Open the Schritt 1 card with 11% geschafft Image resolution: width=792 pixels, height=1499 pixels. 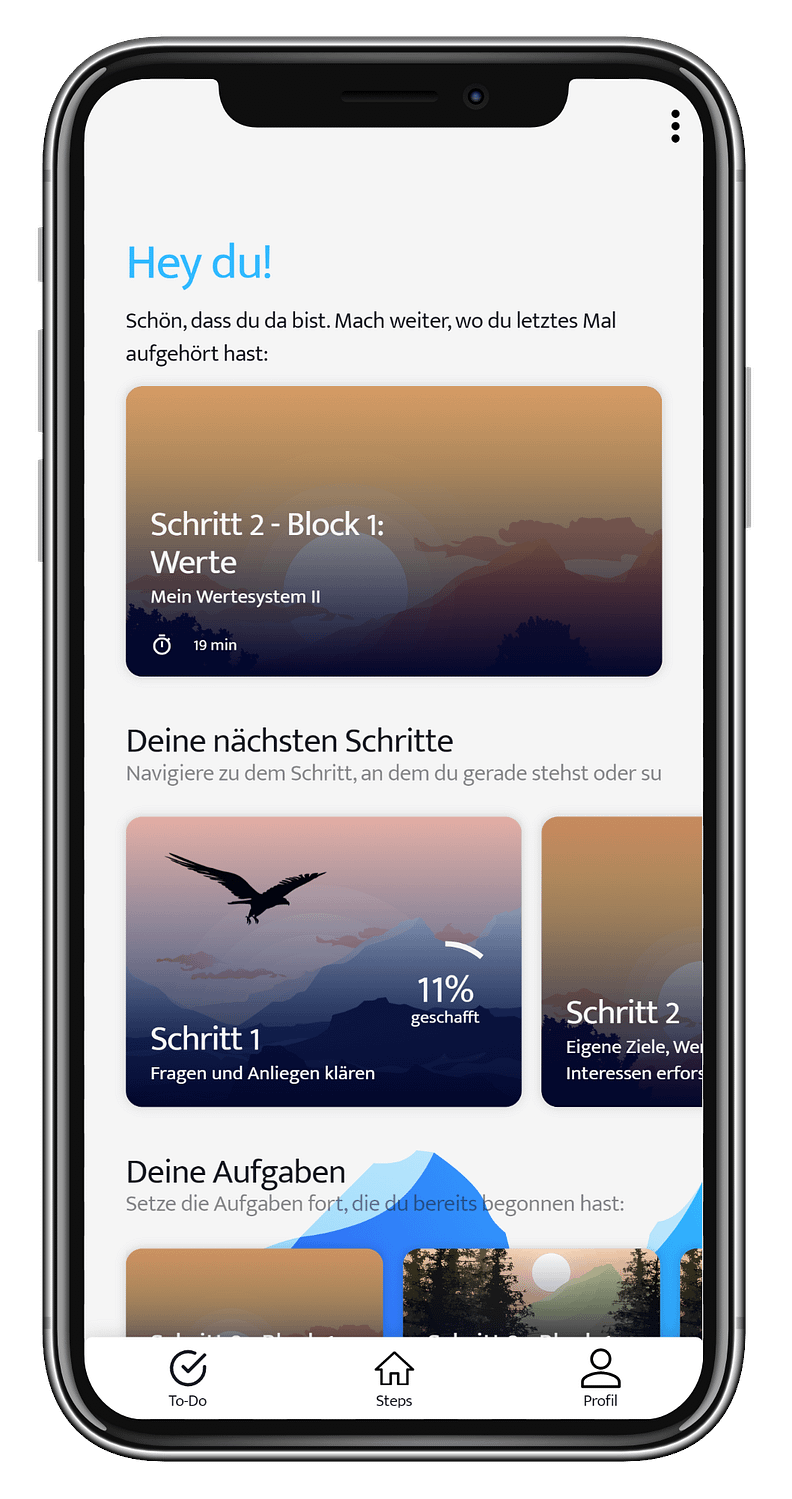point(323,961)
